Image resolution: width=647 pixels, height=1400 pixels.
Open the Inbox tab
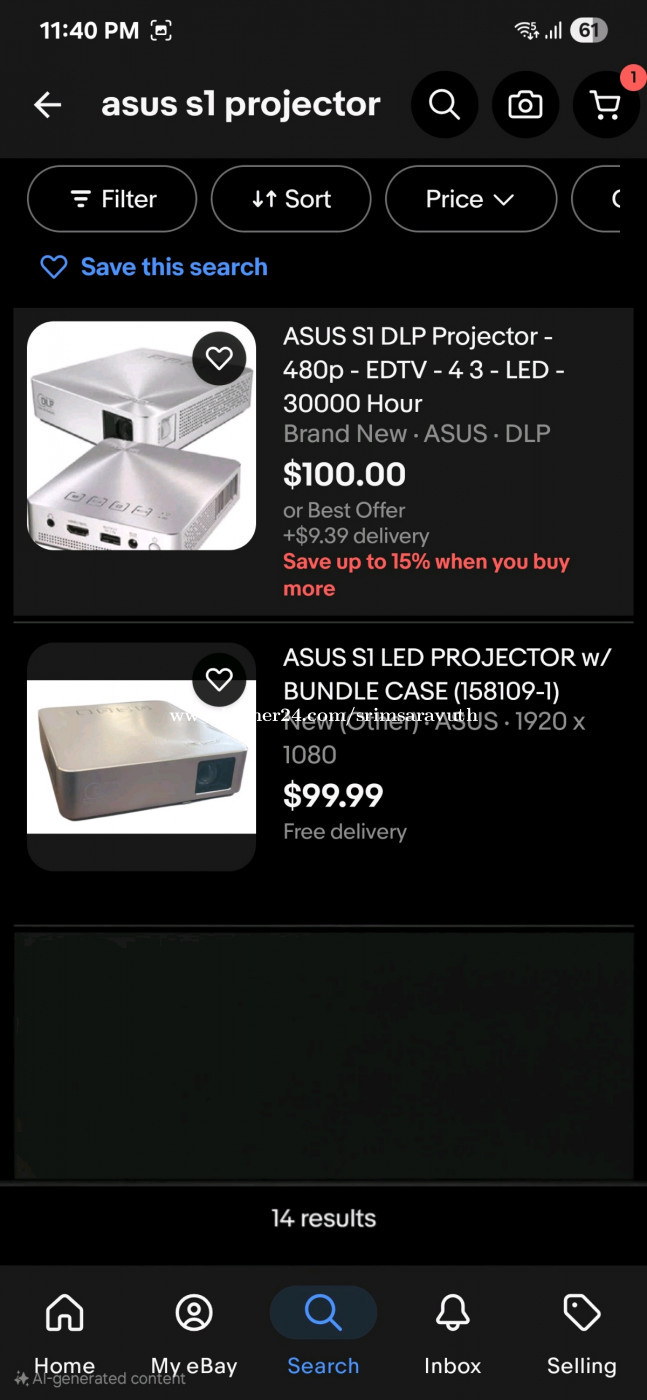point(453,1332)
